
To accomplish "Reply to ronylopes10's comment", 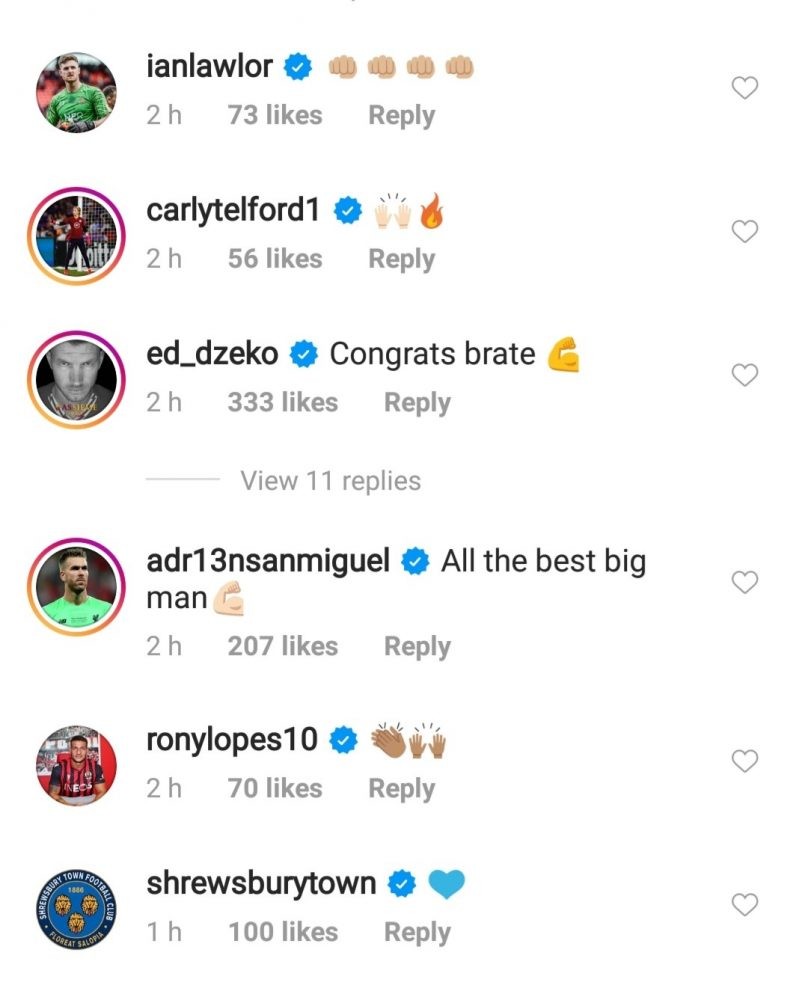I will pyautogui.click(x=401, y=789).
